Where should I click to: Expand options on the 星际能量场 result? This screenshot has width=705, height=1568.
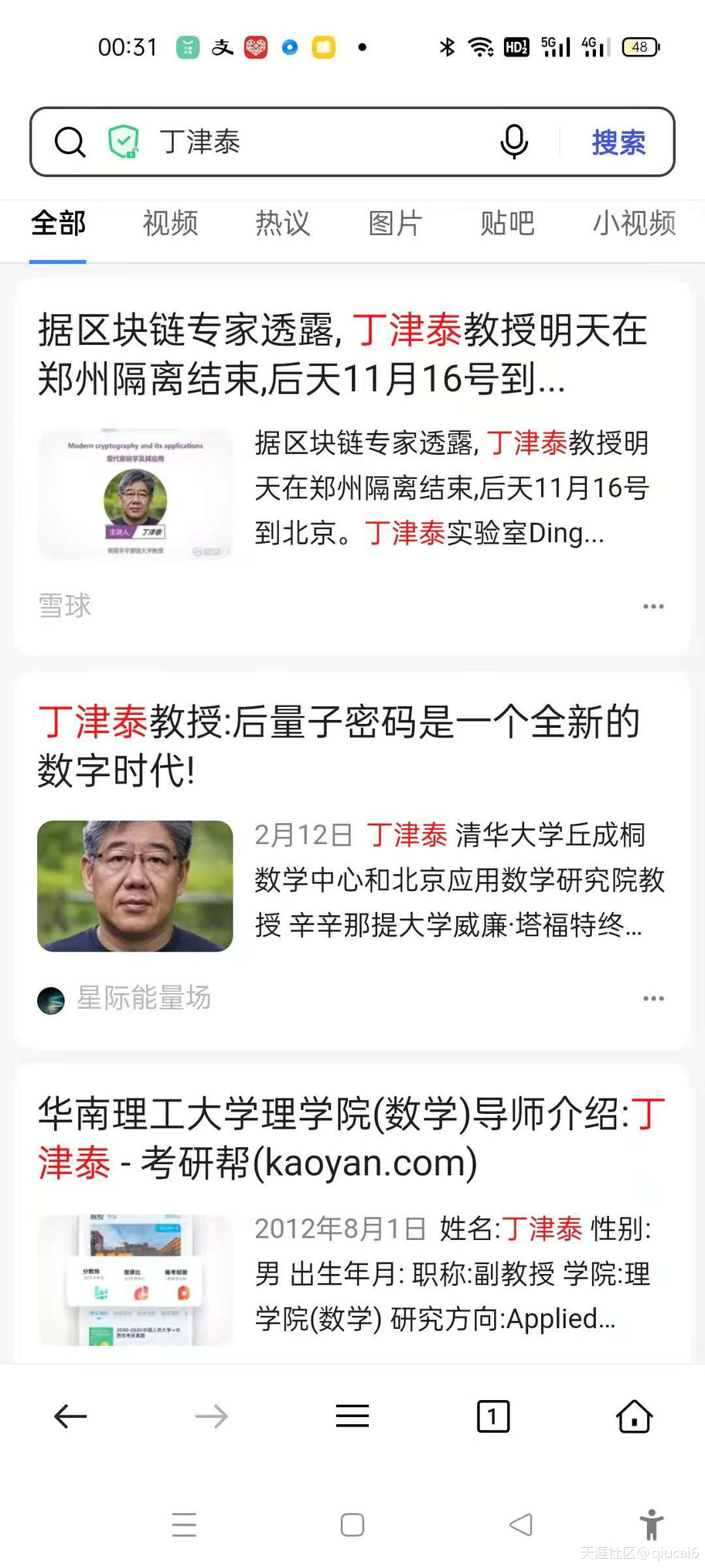click(x=654, y=998)
